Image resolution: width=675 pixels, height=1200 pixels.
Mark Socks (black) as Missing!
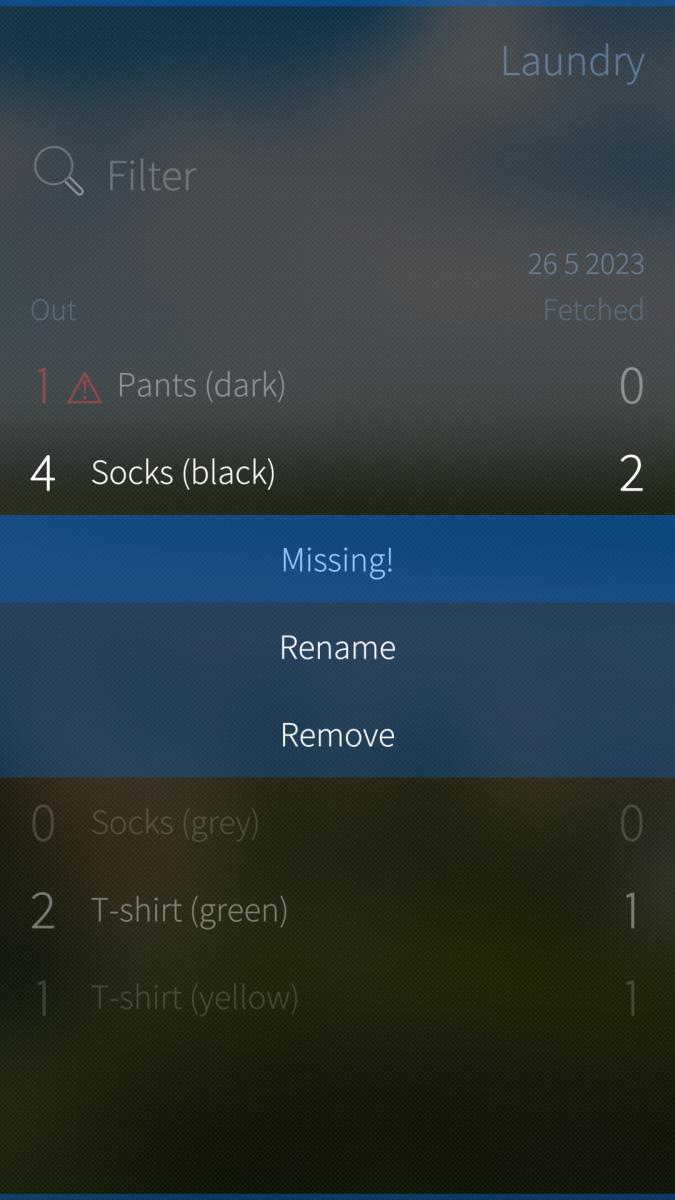337,560
